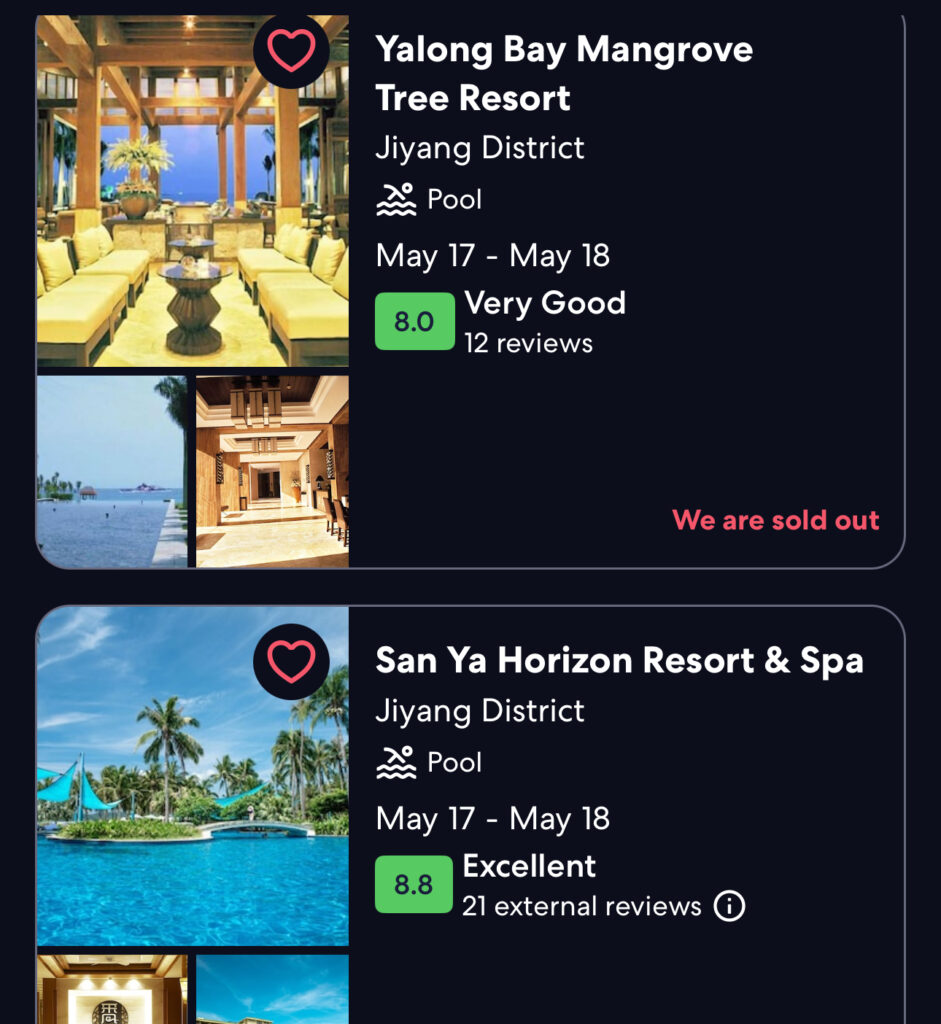Screen dimensions: 941x1024
Task: Open the Yalong Bay Mangrove Tree Resort card
Action: [x=563, y=73]
